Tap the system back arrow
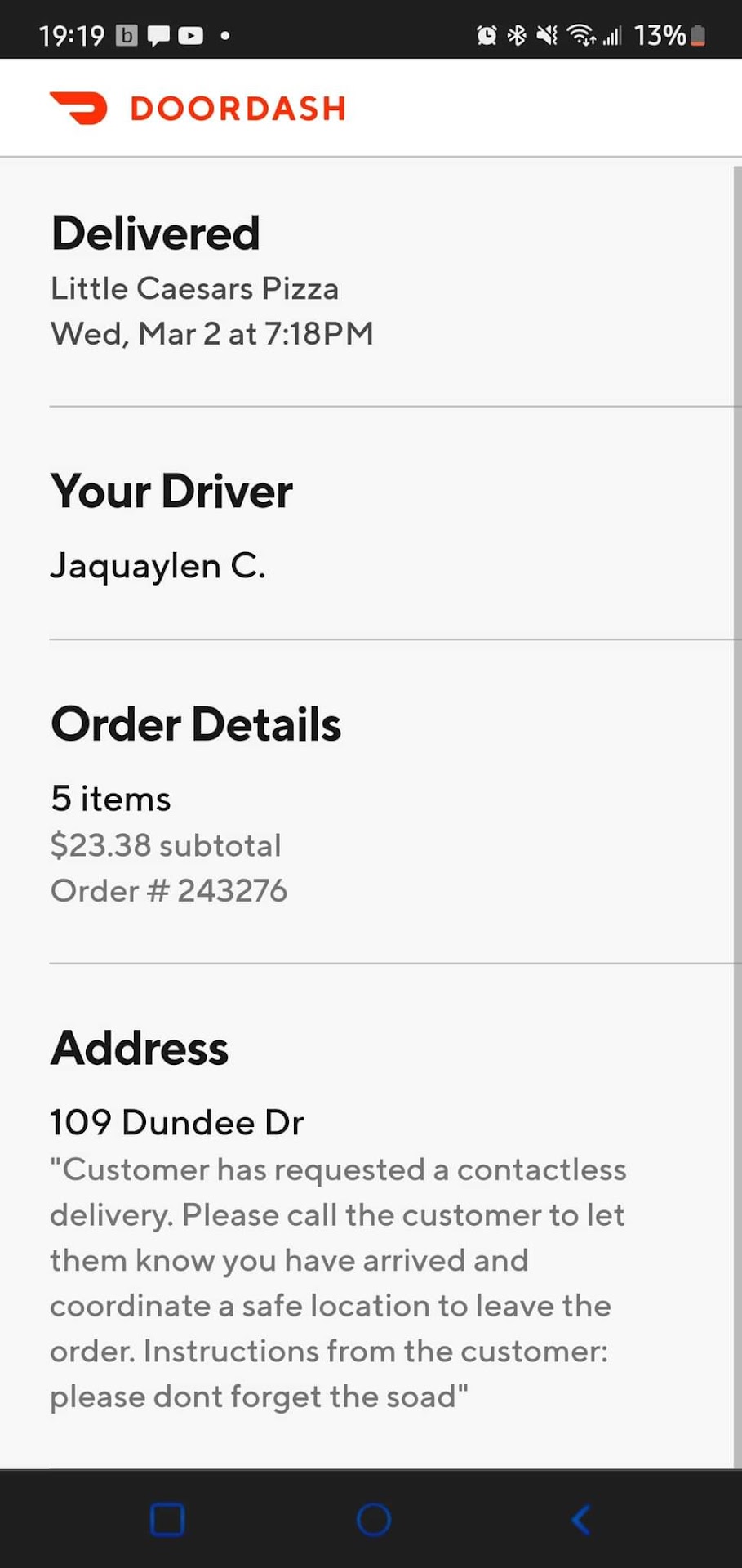The image size is (742, 1568). click(580, 1520)
